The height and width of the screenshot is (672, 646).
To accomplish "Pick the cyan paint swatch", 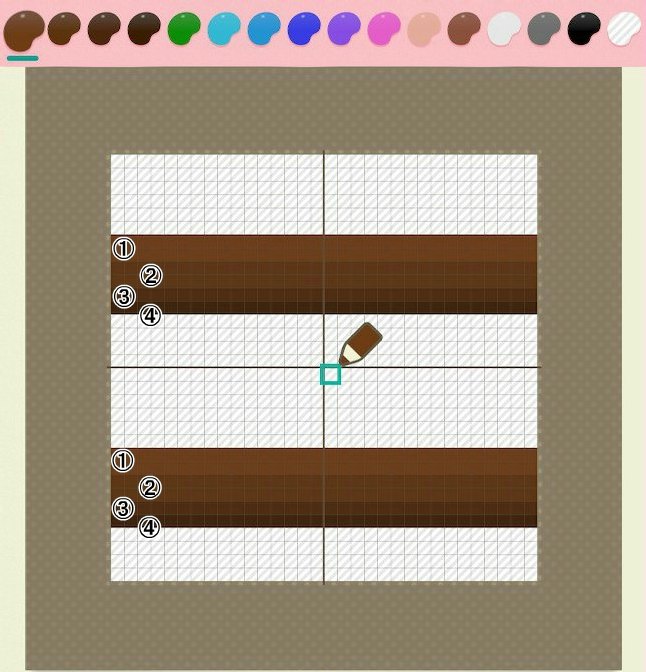I will [223, 29].
